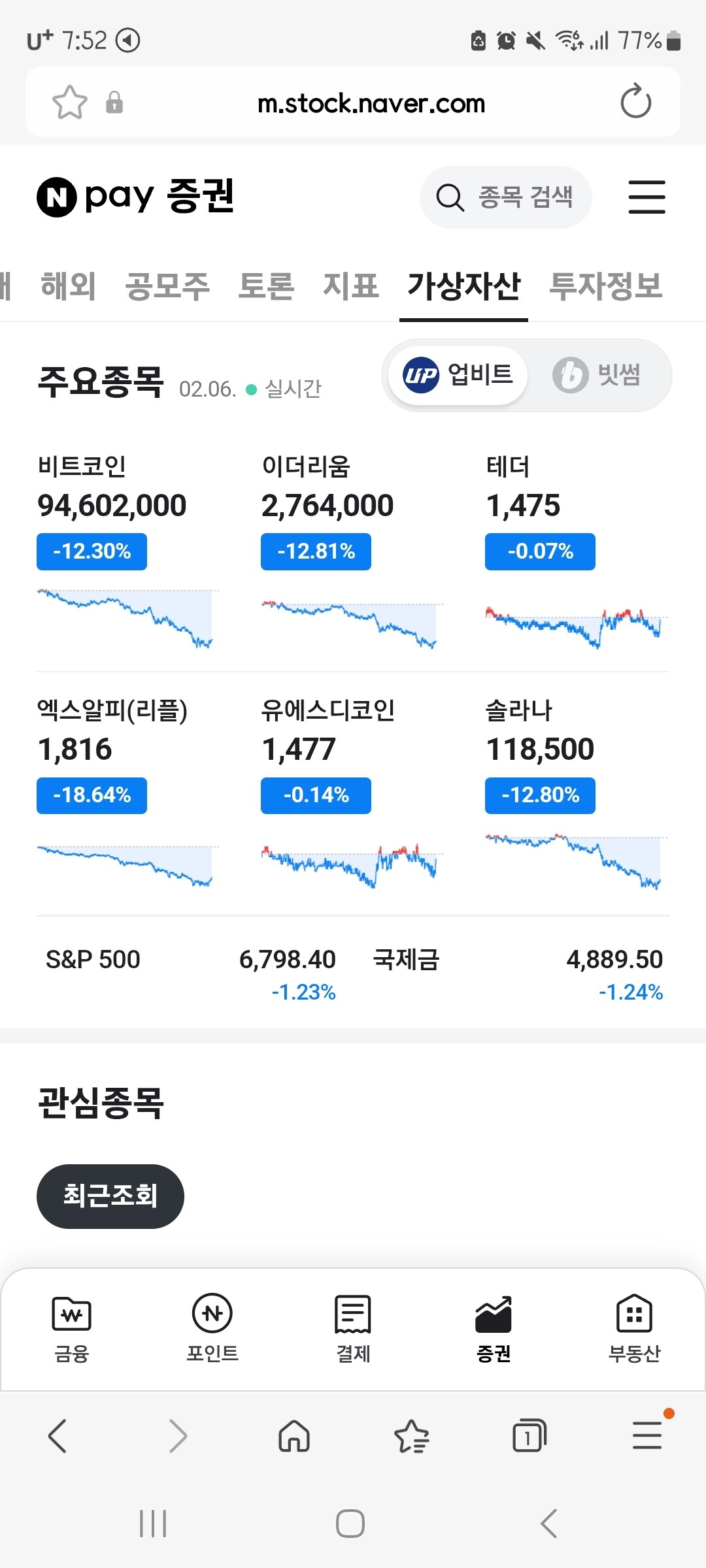Switch to the 해외 tab

[68, 286]
